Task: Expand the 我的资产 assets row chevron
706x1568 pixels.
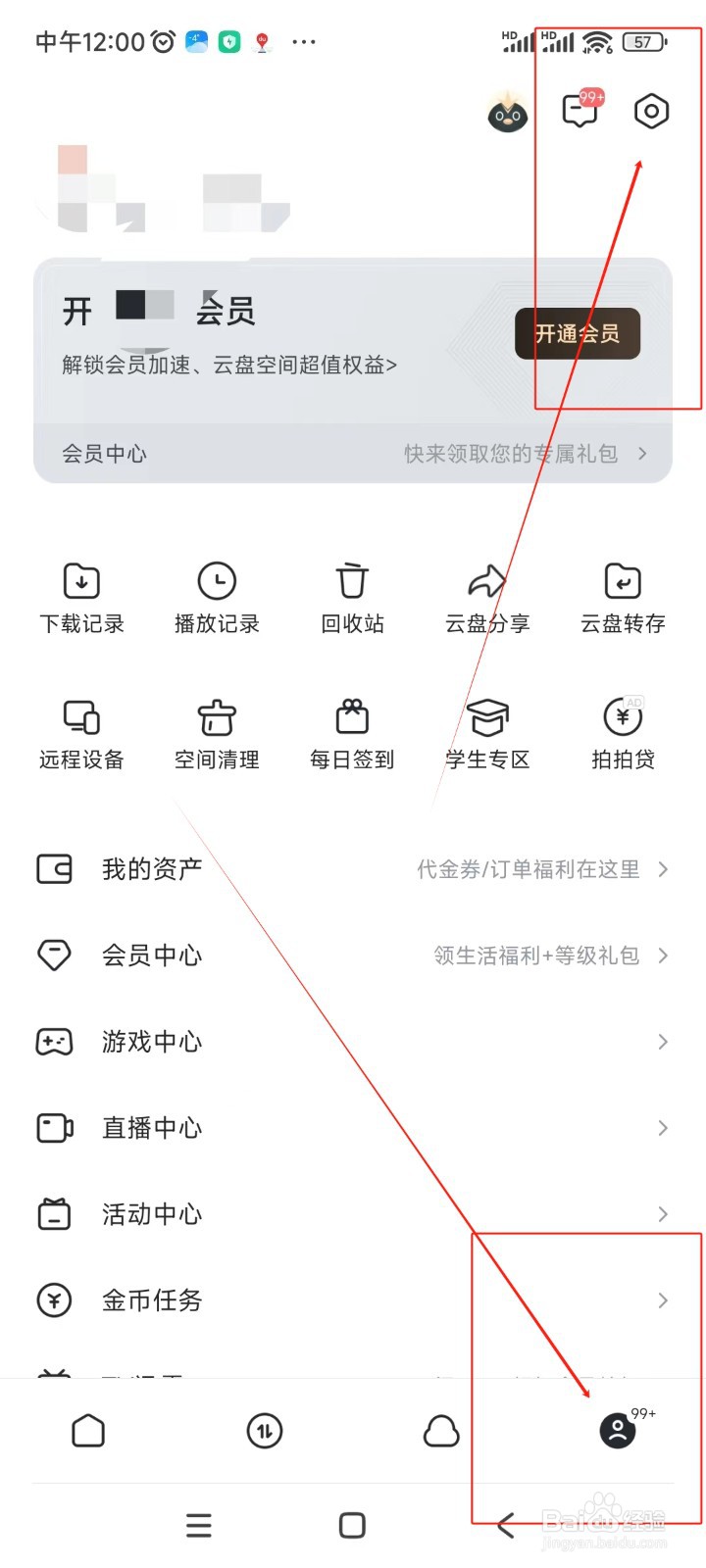Action: pos(663,868)
